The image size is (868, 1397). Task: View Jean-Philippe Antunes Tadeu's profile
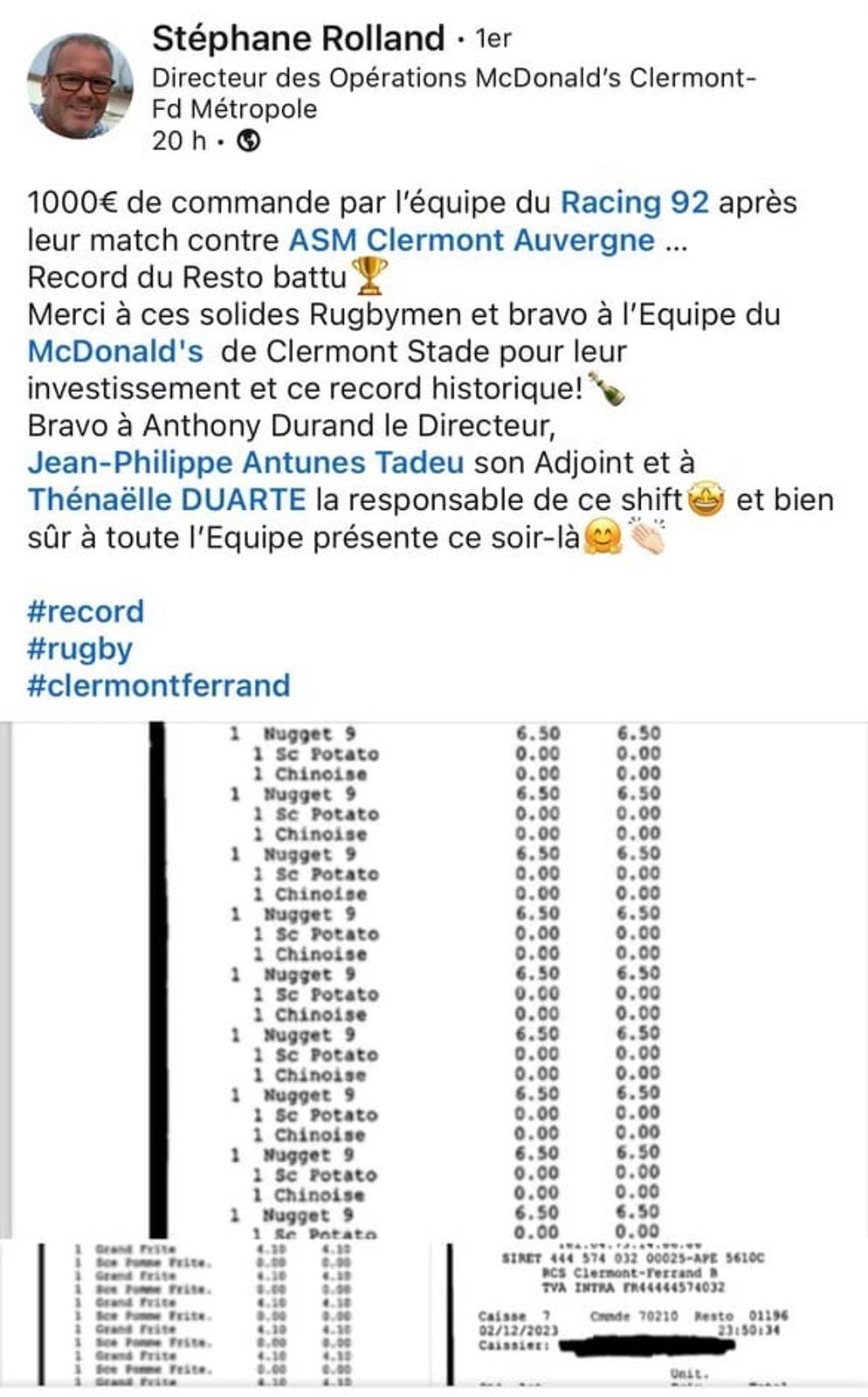[245, 463]
